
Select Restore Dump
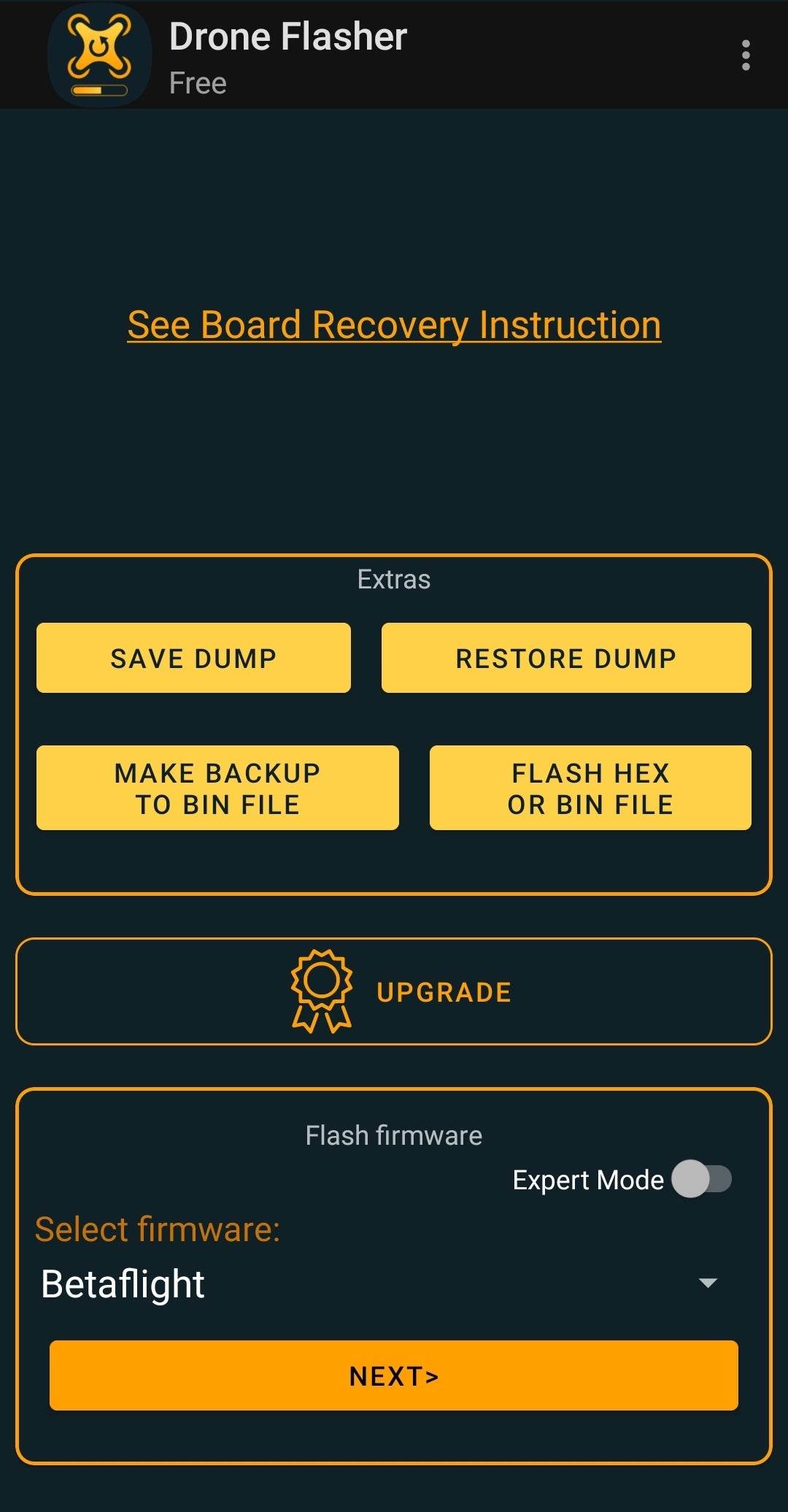(x=565, y=658)
